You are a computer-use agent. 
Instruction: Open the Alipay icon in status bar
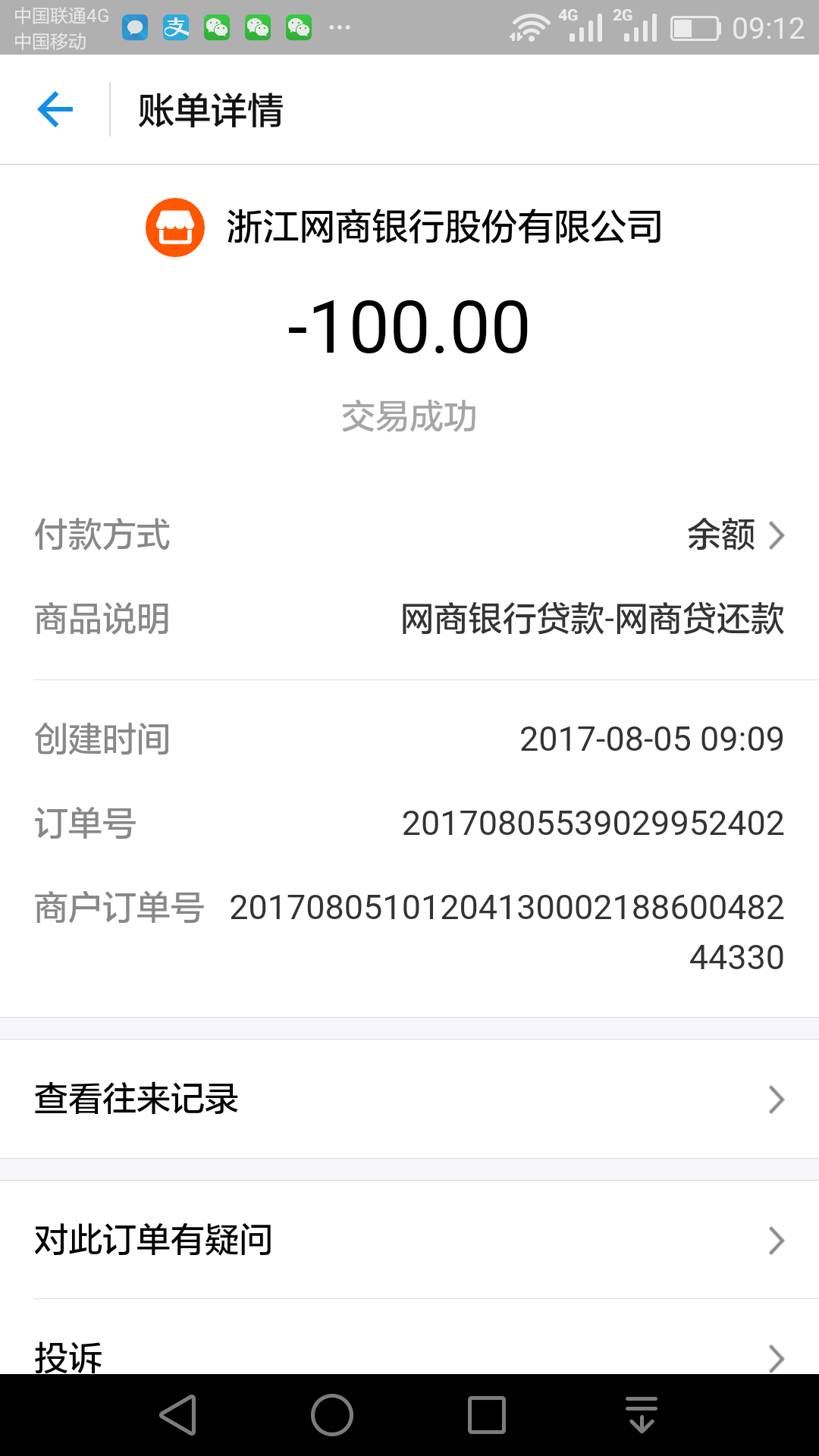click(175, 27)
